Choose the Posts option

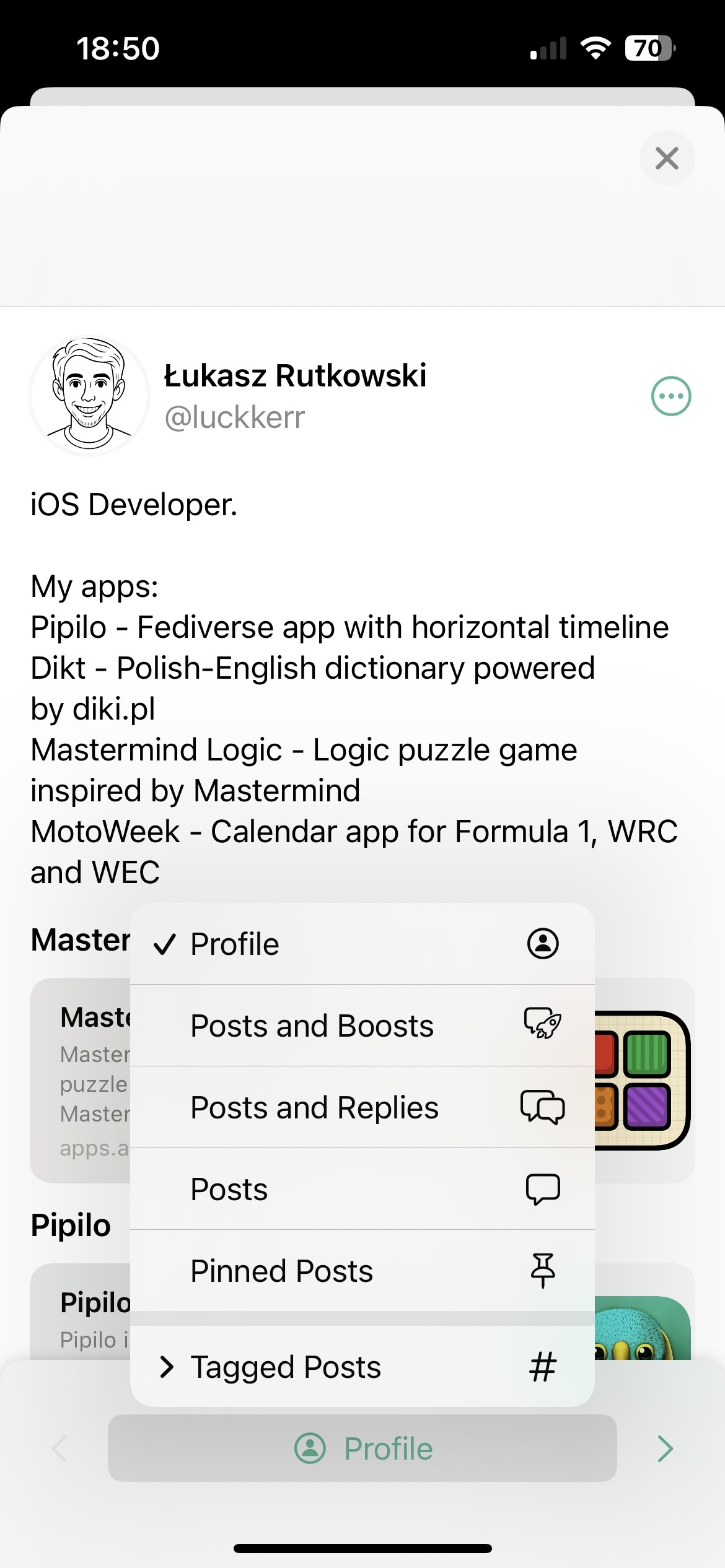[x=362, y=1189]
